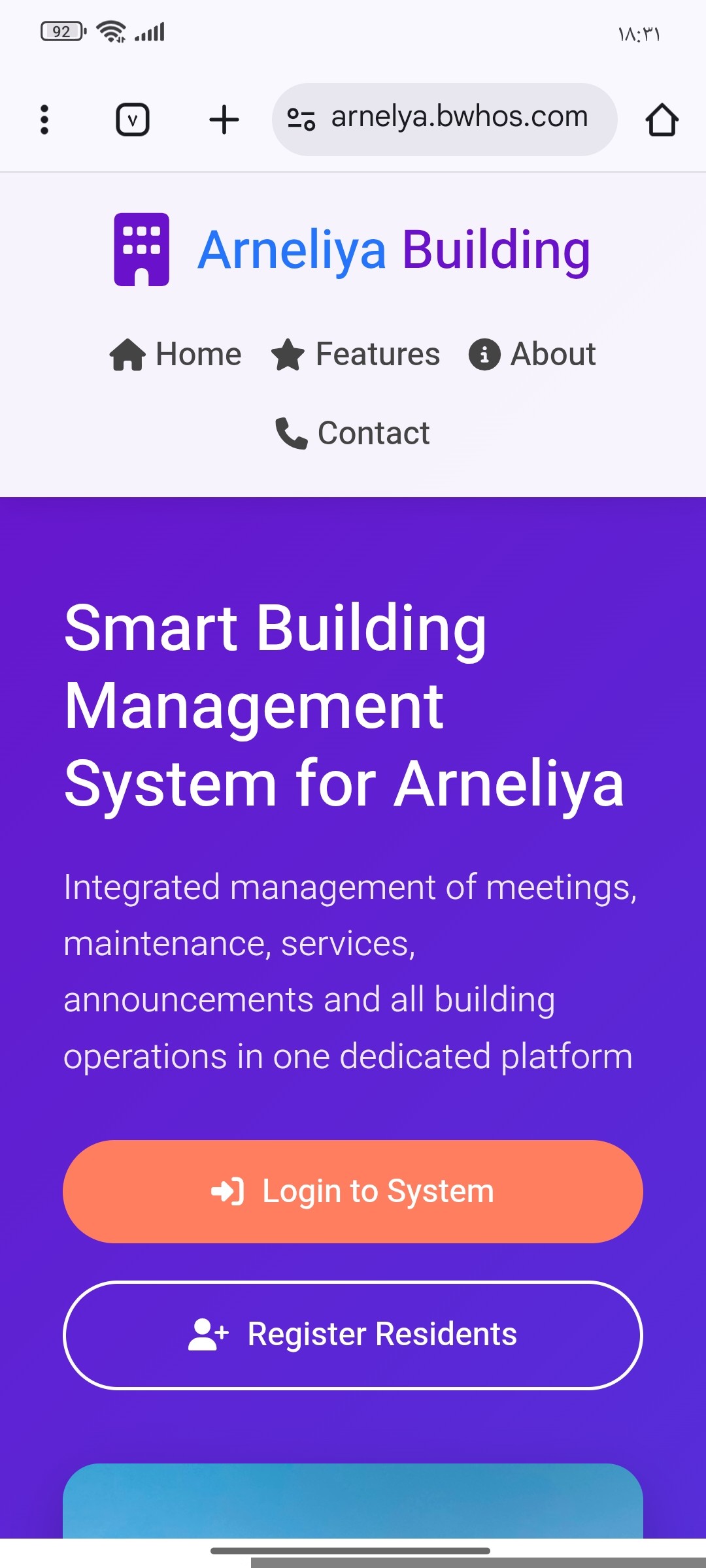Open the Contact nav link
706x1568 pixels.
click(x=353, y=433)
